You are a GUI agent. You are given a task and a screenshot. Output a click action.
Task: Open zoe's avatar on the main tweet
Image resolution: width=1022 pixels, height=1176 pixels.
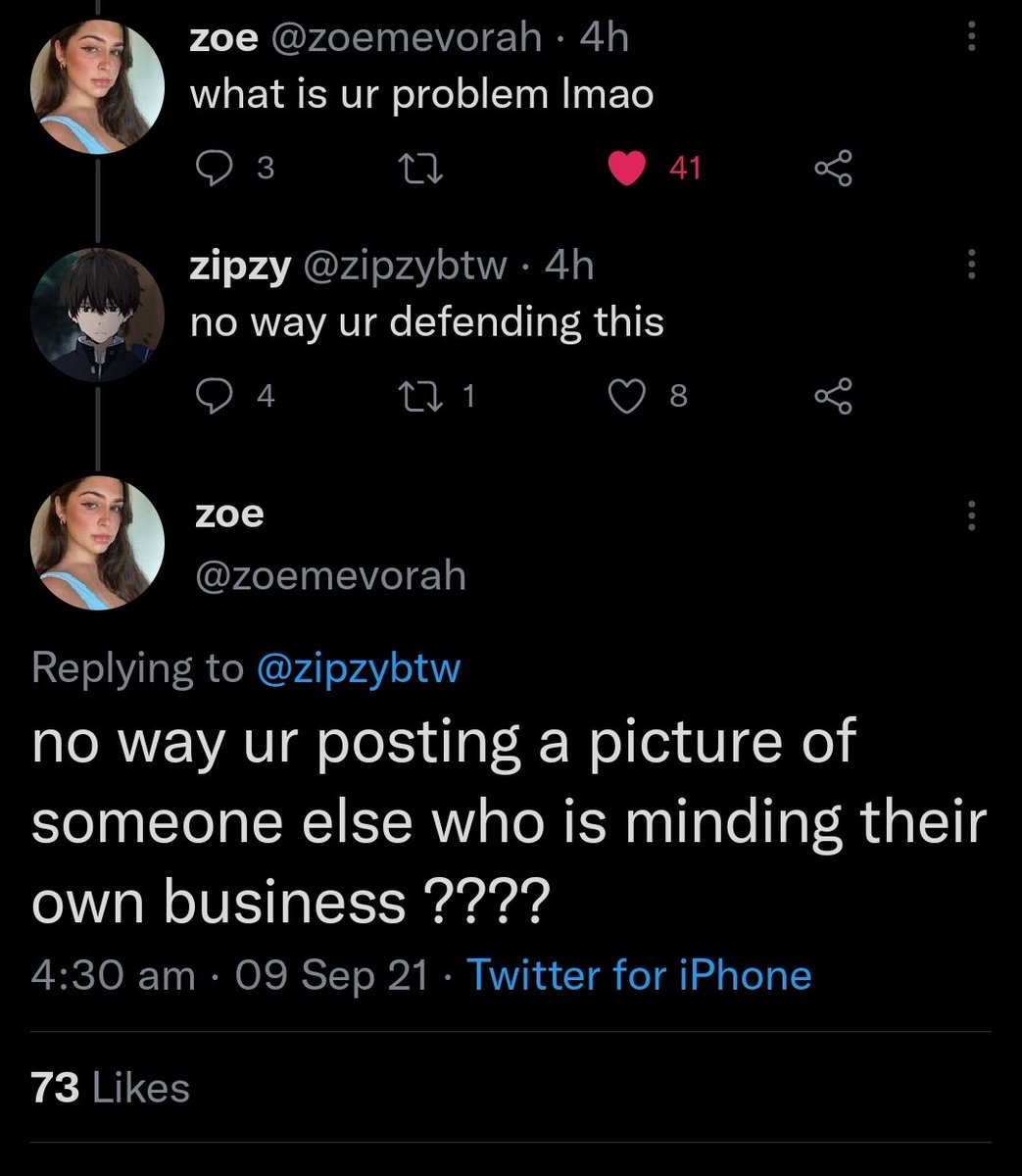[98, 545]
